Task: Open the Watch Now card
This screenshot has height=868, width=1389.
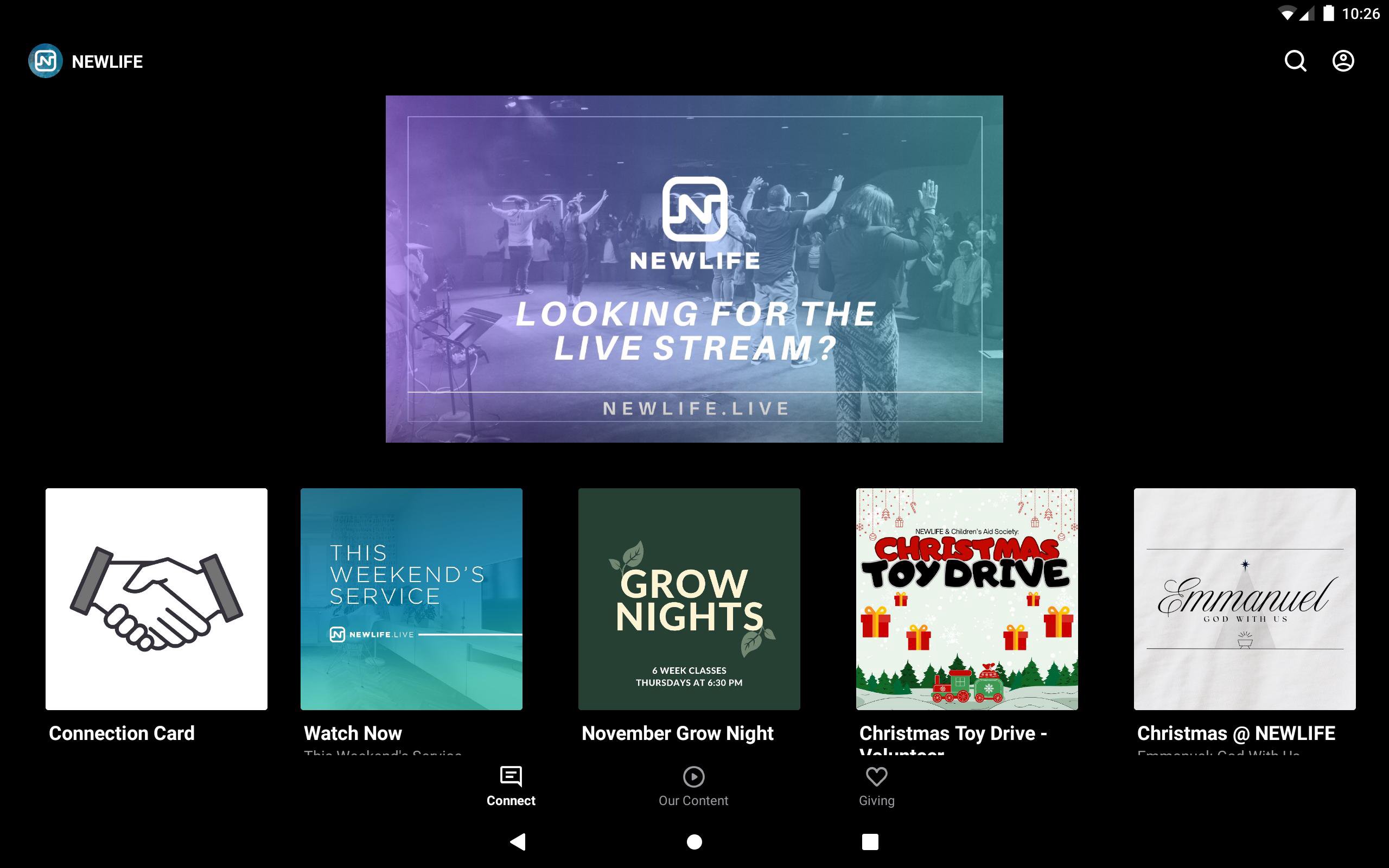Action: coord(411,599)
